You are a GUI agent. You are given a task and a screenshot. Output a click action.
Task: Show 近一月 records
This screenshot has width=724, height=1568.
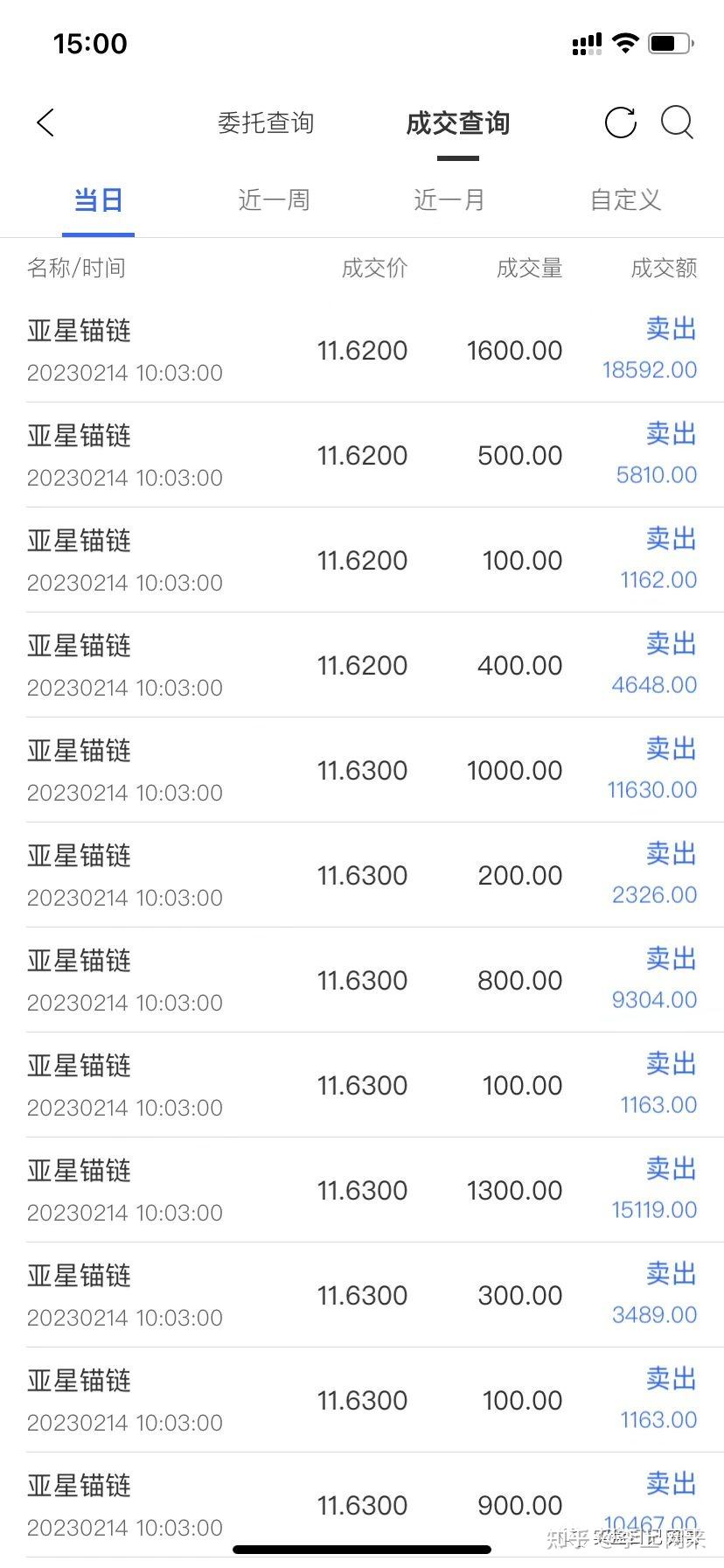coord(449,200)
